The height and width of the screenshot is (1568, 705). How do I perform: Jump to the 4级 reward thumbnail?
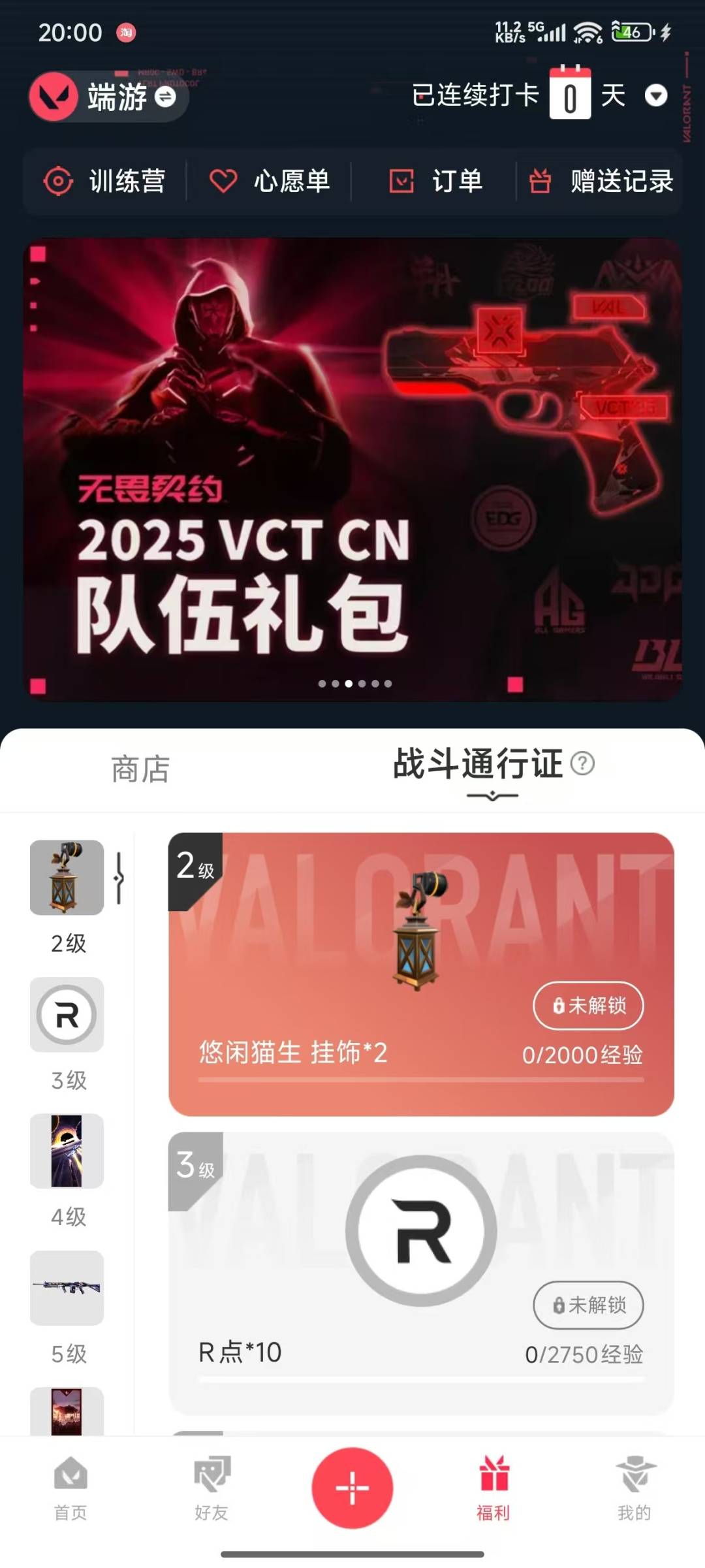(67, 1151)
